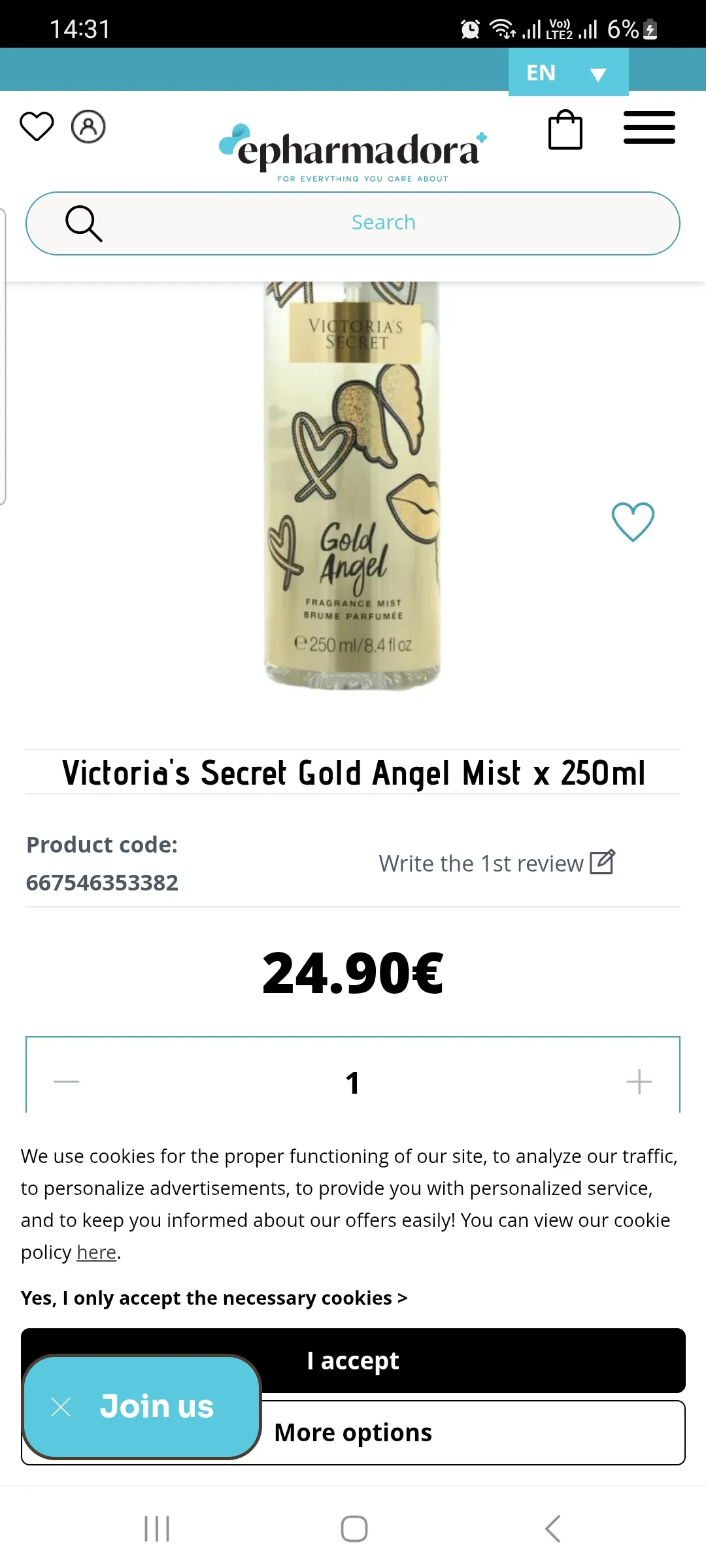Open the cookie policy here link
The height and width of the screenshot is (1568, 706).
click(x=95, y=1251)
